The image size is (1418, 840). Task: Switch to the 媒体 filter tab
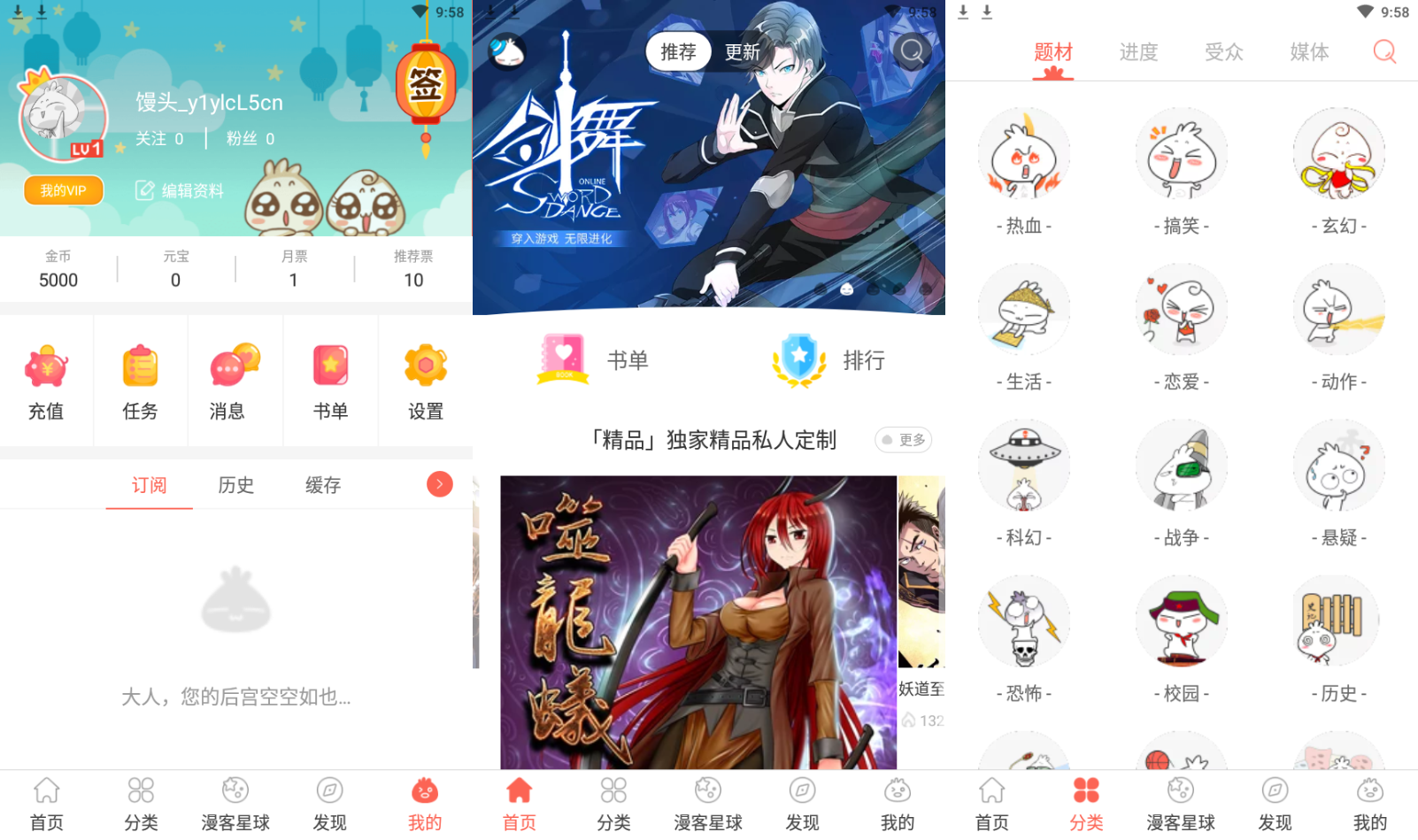(1309, 52)
